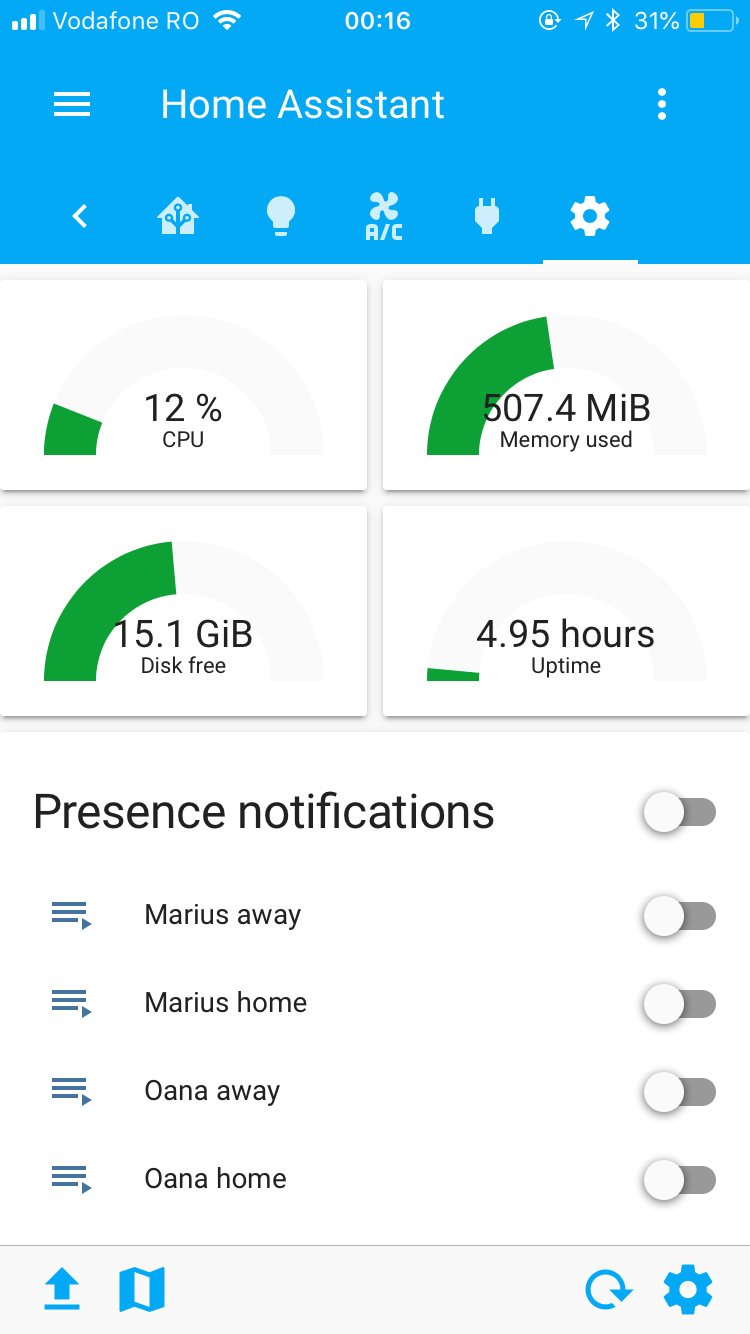Open the hamburger navigation menu
Screen dimensions: 750x1334
click(x=72, y=104)
